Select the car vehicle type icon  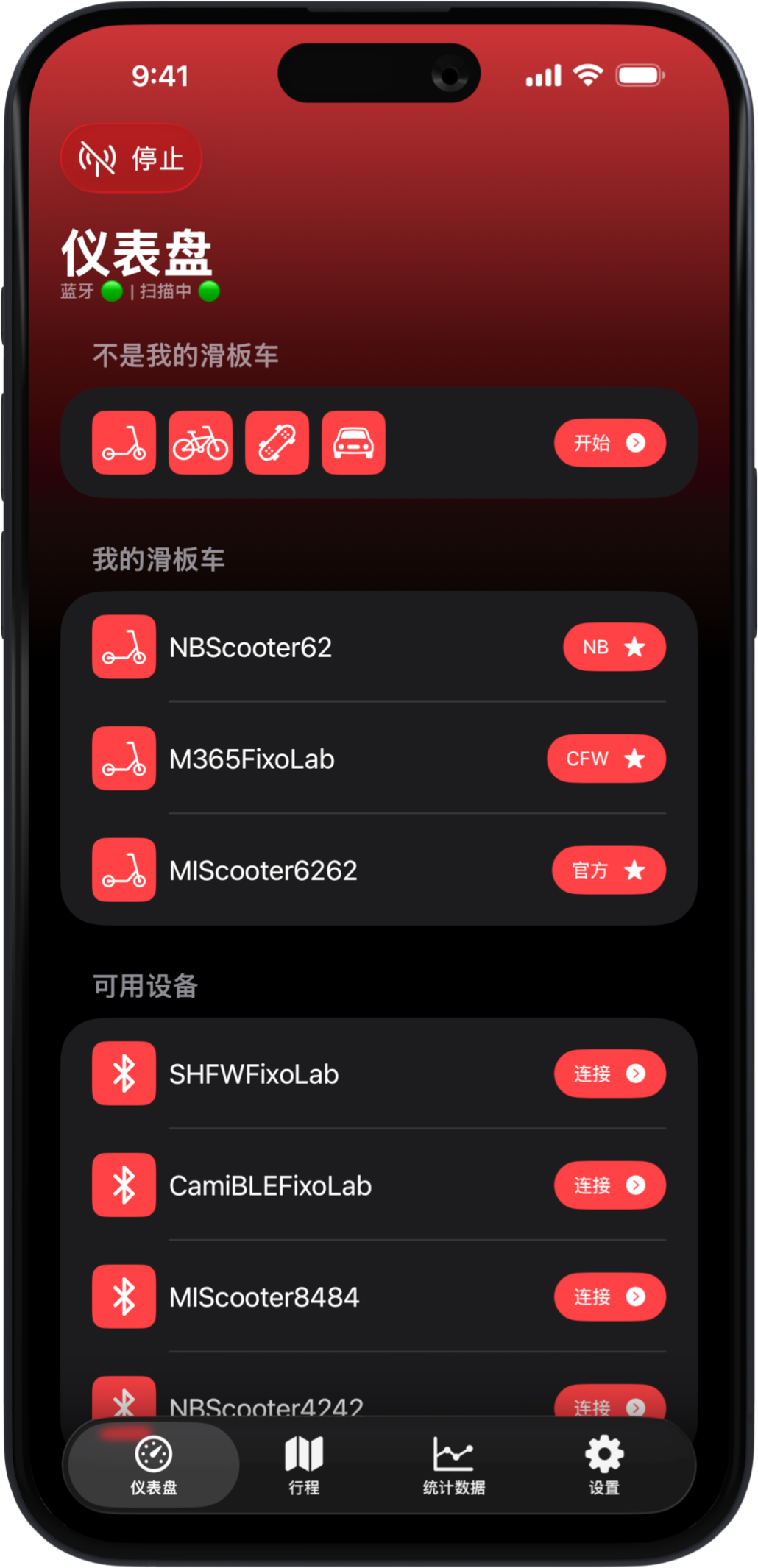coord(353,443)
